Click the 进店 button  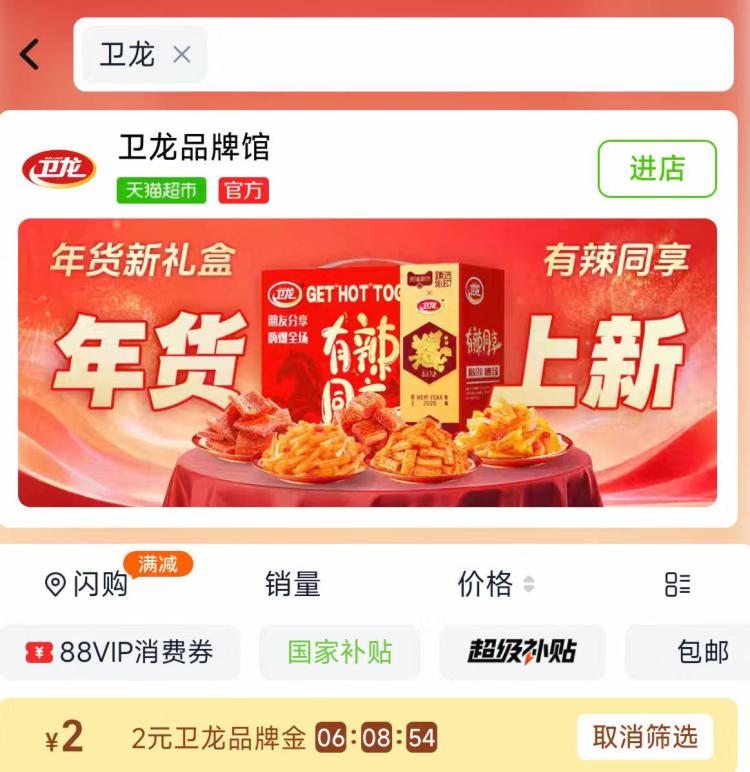659,167
